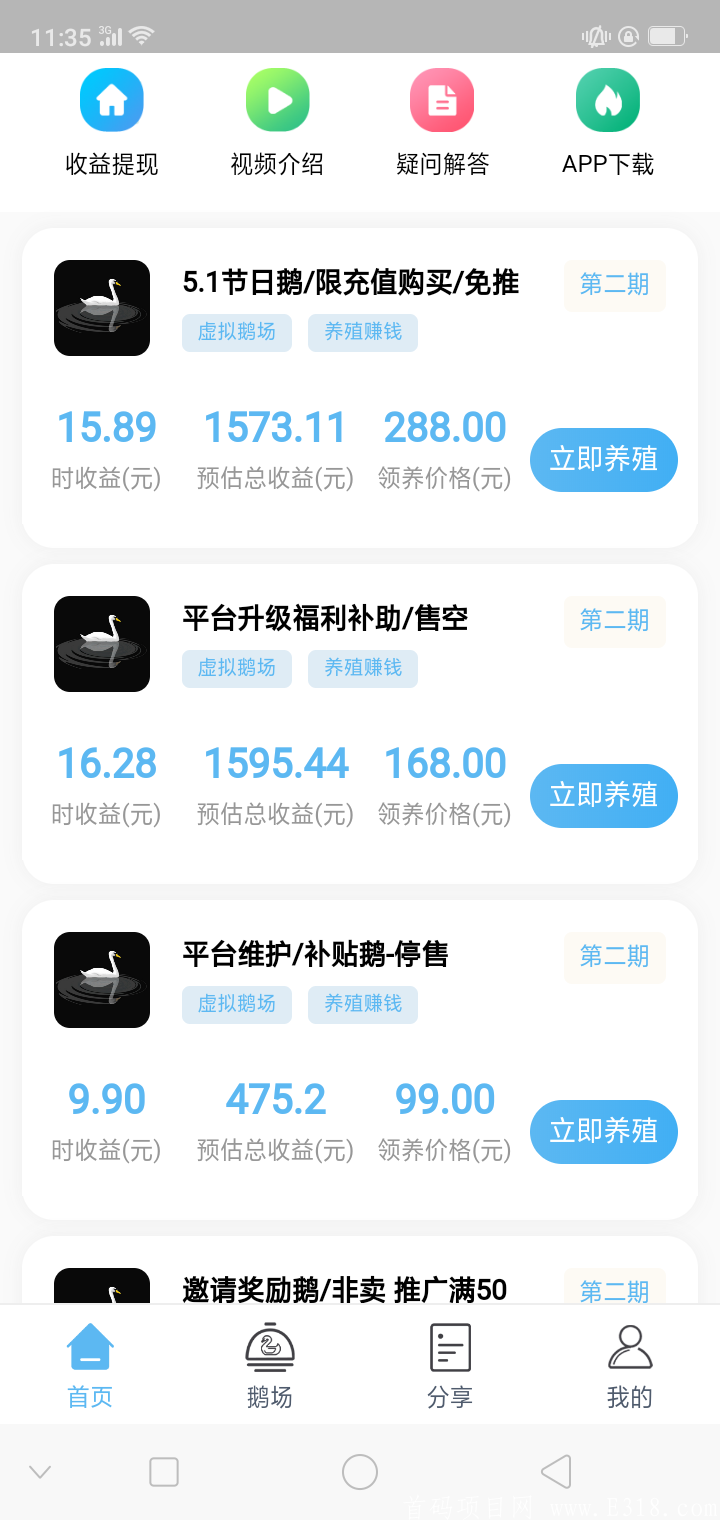This screenshot has width=720, height=1520.
Task: Select the 首页 home icon
Action: [89, 1347]
